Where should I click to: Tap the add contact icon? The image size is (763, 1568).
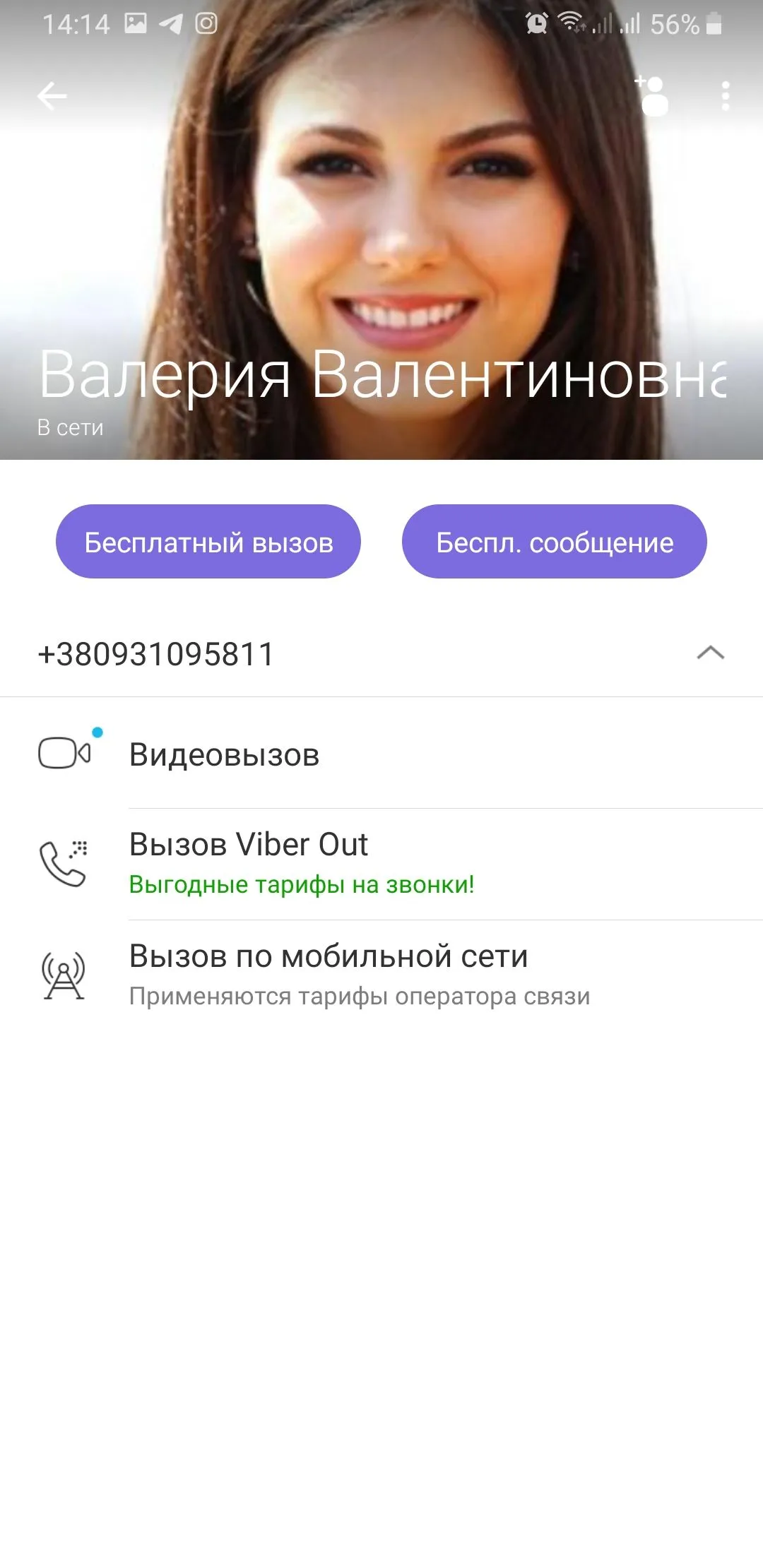pos(653,96)
